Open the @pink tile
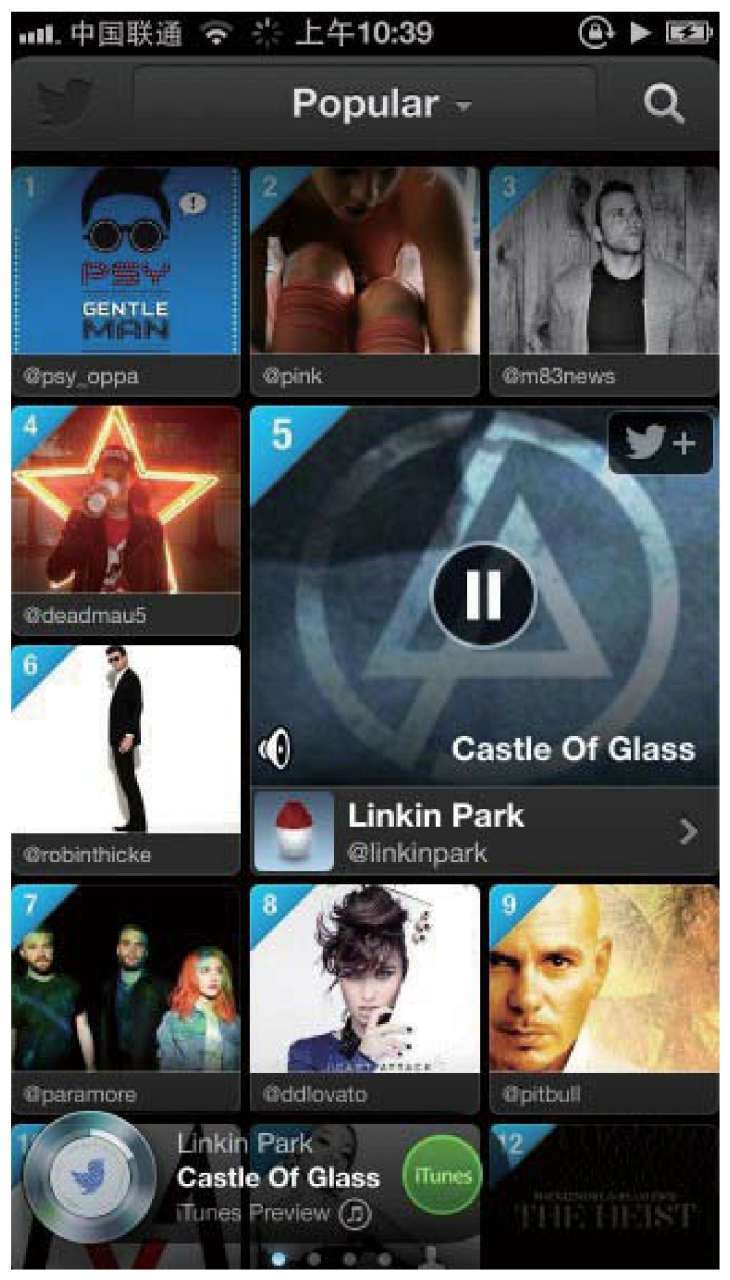The height and width of the screenshot is (1280, 730). click(x=364, y=270)
